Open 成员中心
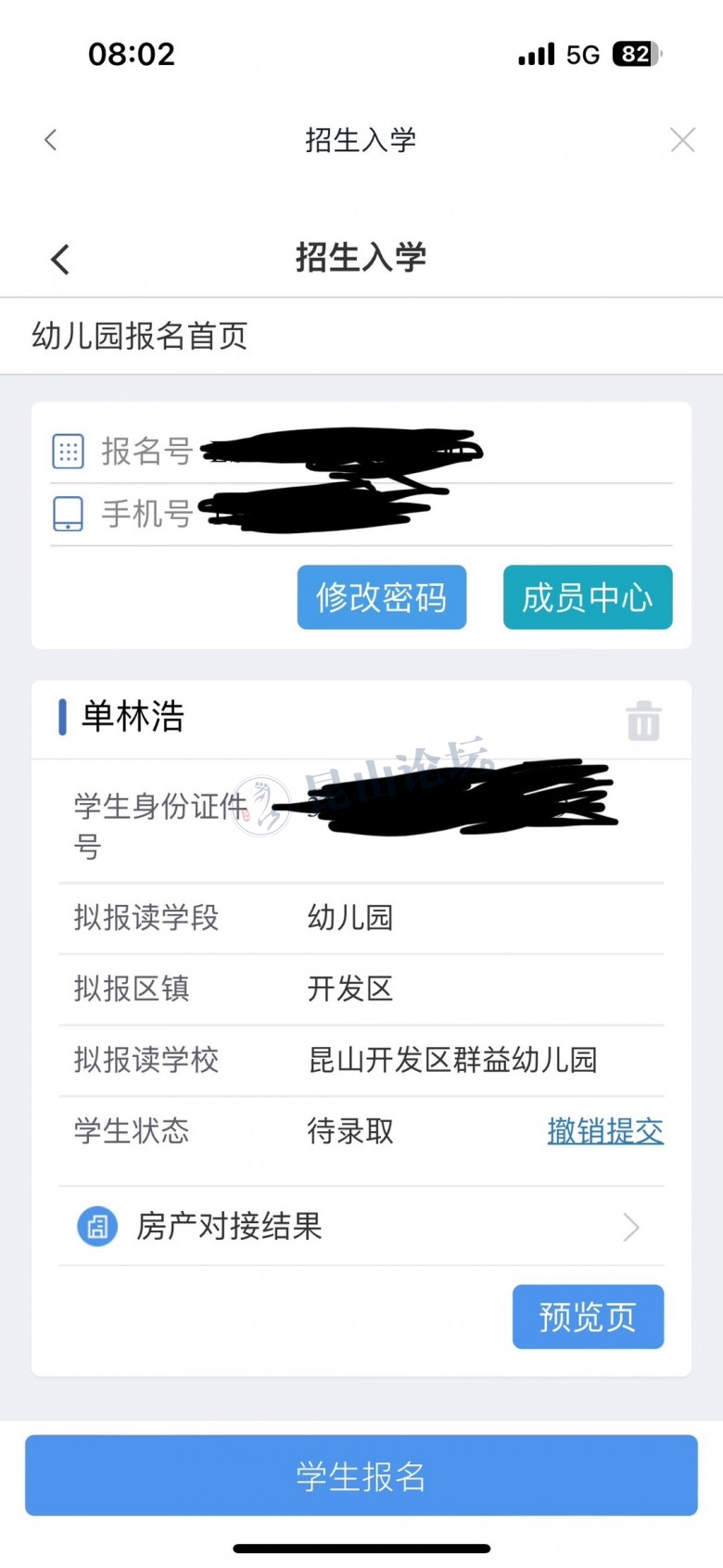The height and width of the screenshot is (1568, 723). point(588,597)
